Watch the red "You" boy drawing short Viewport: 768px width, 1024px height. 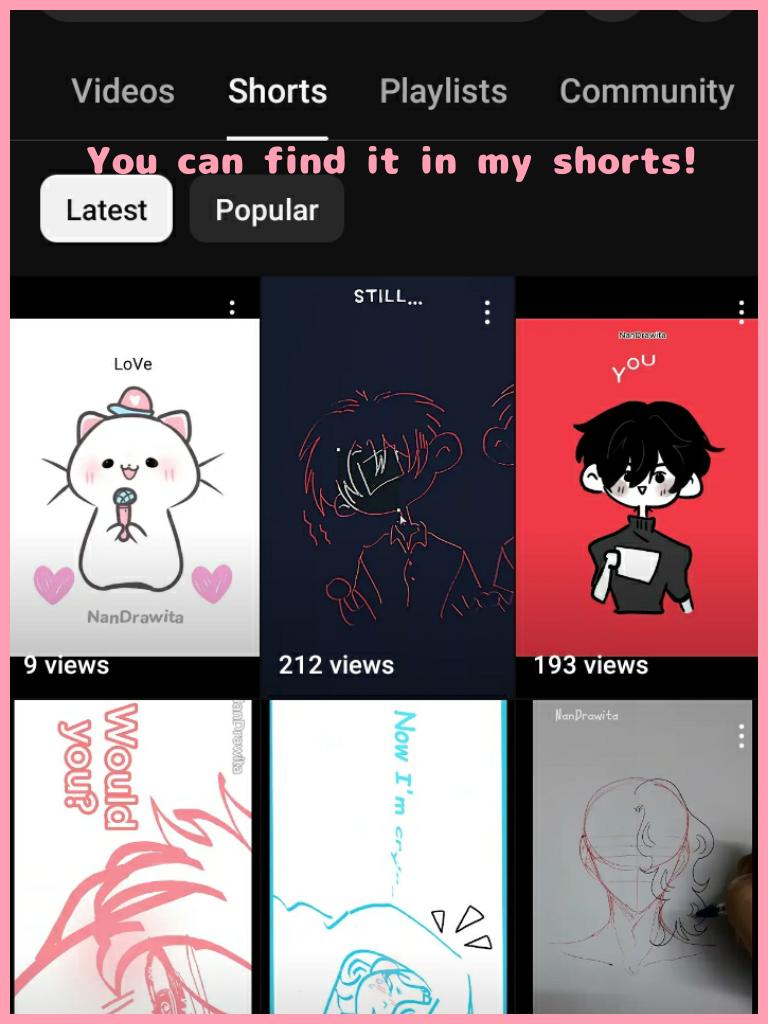637,480
